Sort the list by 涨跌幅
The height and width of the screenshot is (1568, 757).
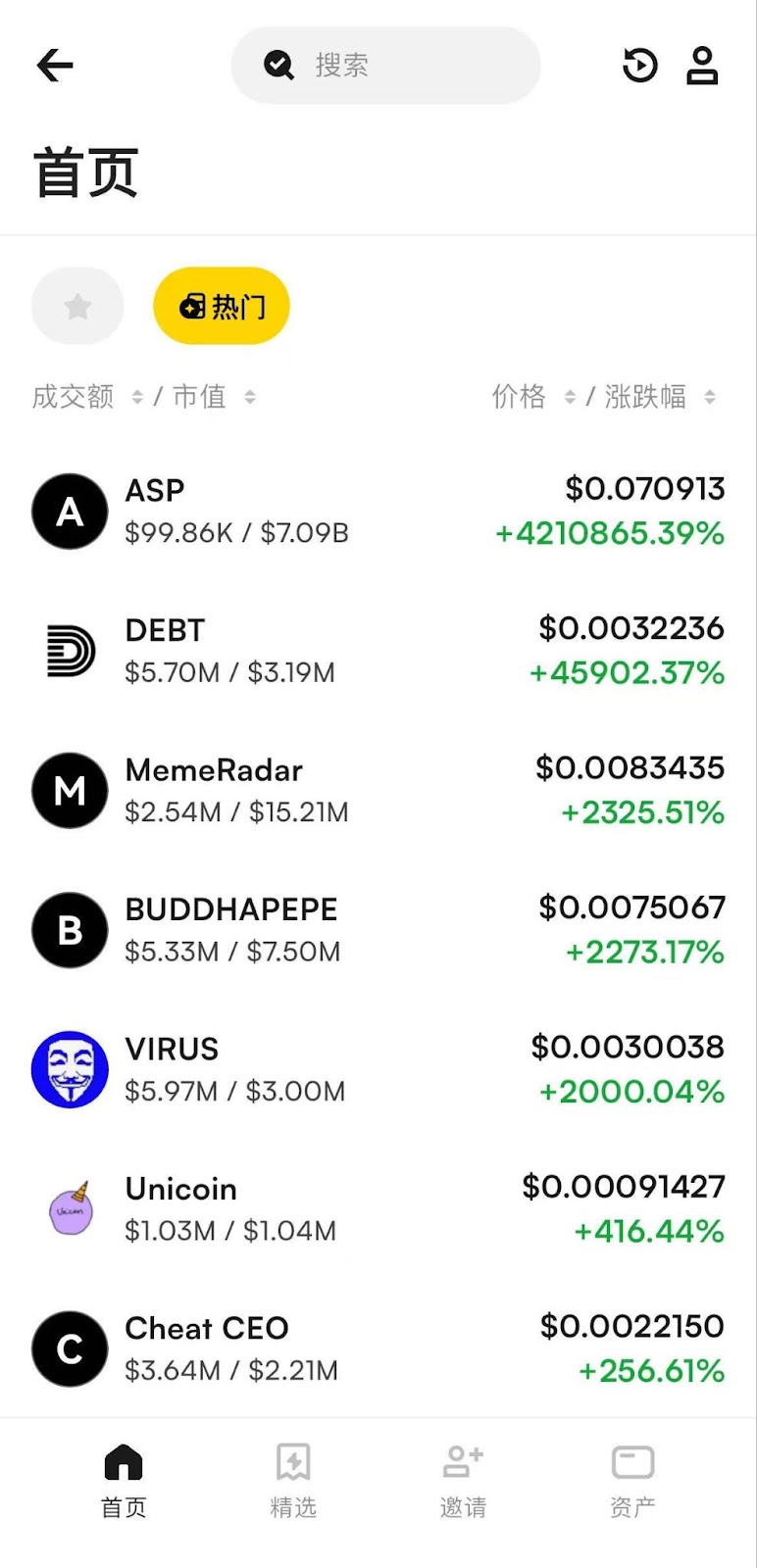pyautogui.click(x=659, y=397)
